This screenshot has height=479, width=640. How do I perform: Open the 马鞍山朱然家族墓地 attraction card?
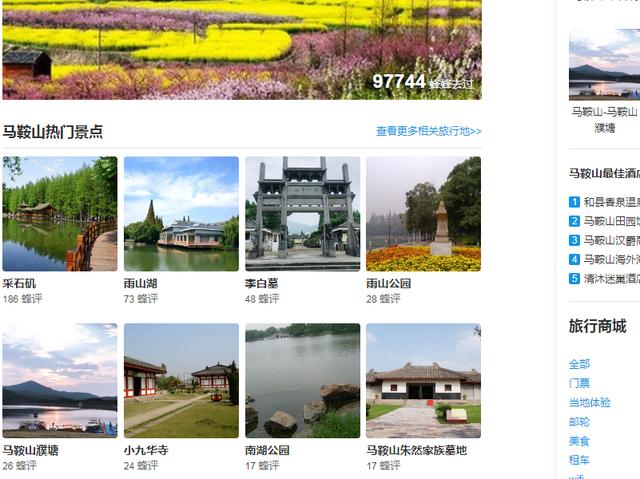point(423,380)
